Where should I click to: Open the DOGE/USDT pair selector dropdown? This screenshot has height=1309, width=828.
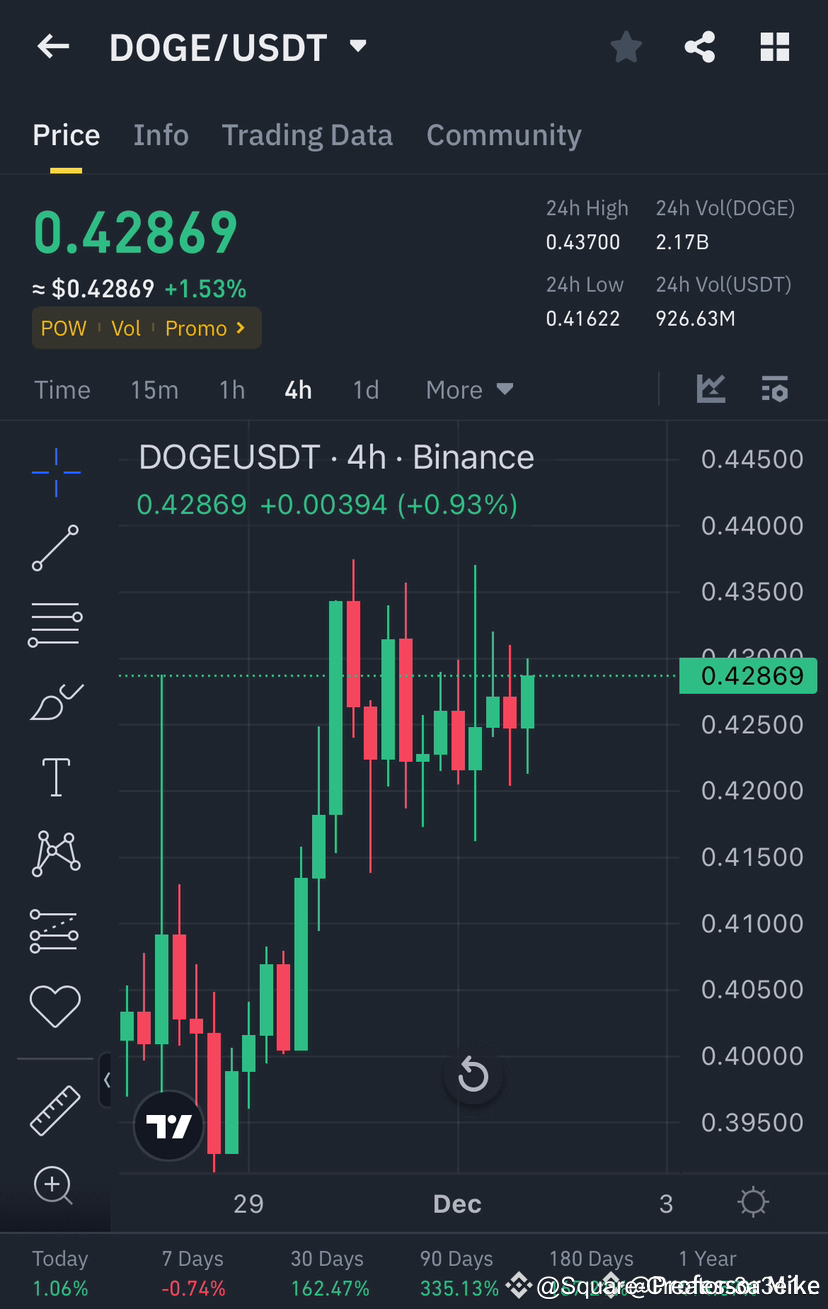[x=357, y=46]
